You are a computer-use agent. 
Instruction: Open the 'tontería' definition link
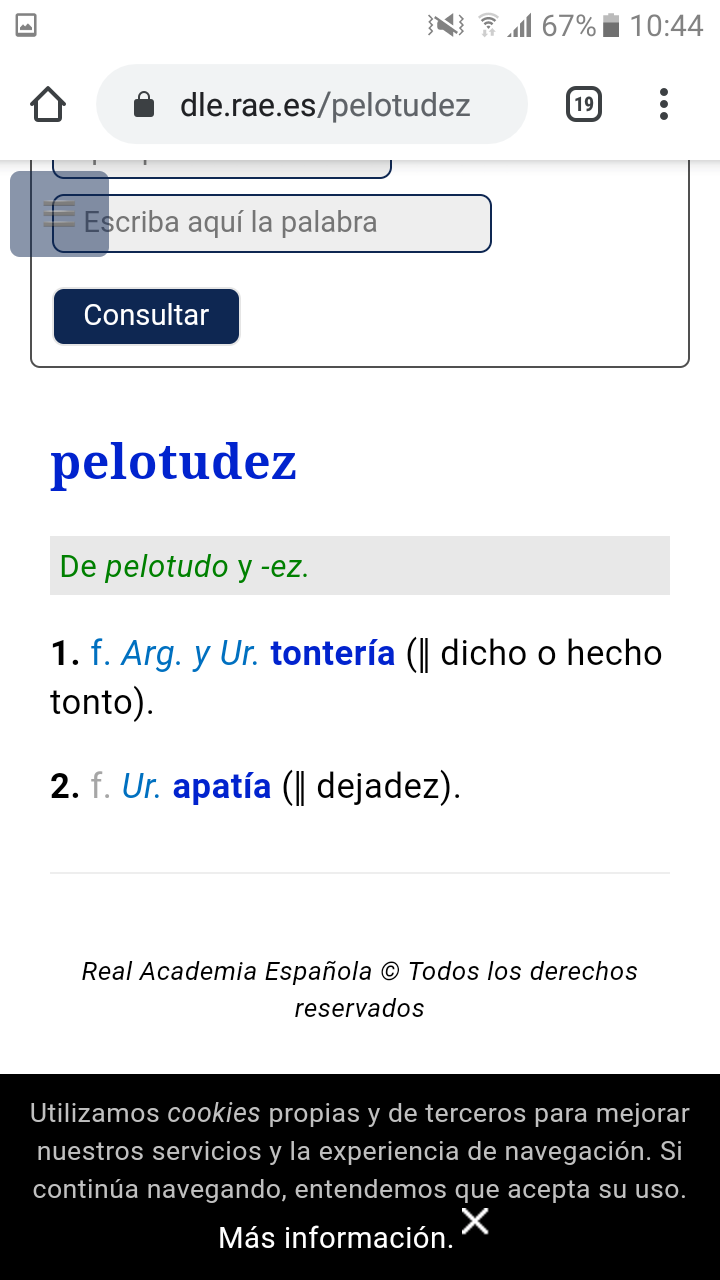332,653
